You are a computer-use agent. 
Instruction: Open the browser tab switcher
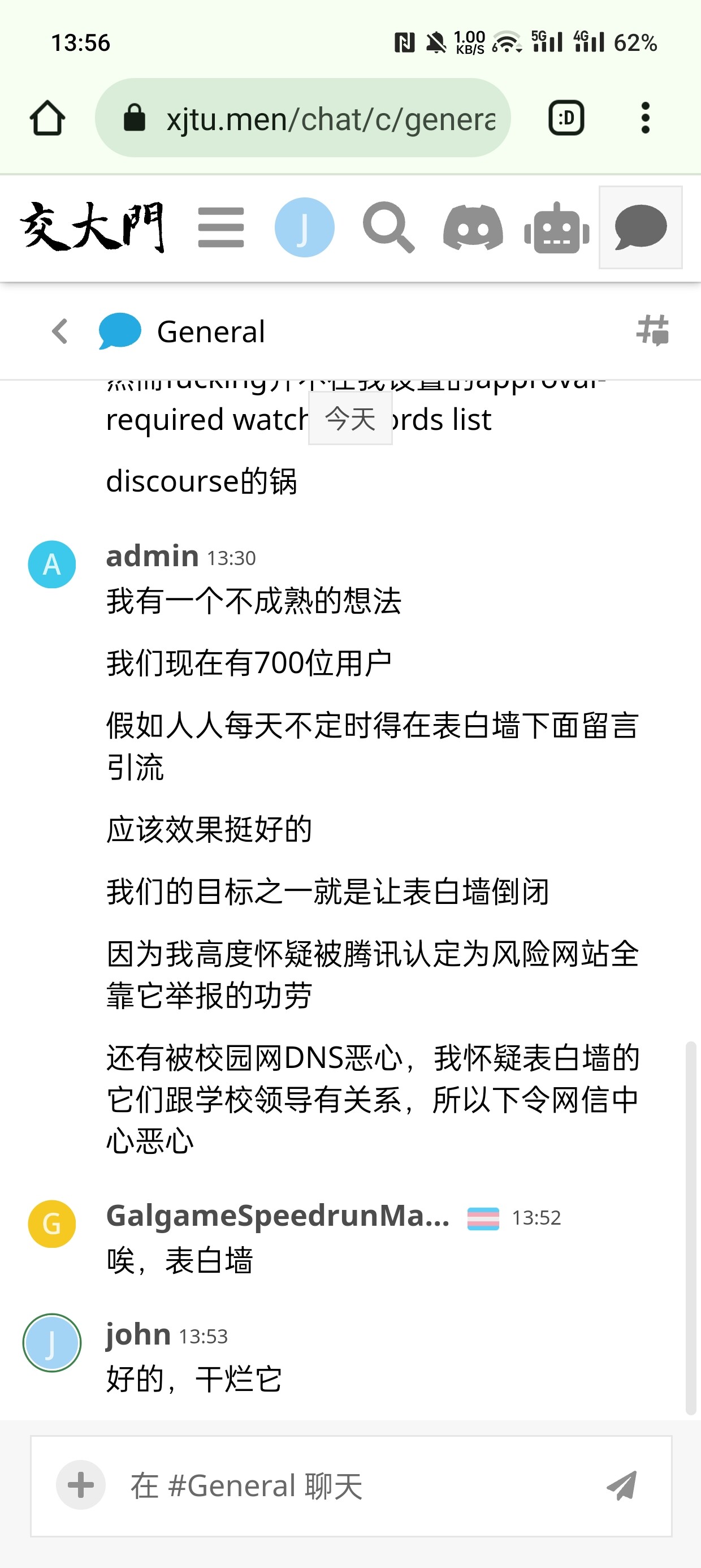click(x=566, y=118)
